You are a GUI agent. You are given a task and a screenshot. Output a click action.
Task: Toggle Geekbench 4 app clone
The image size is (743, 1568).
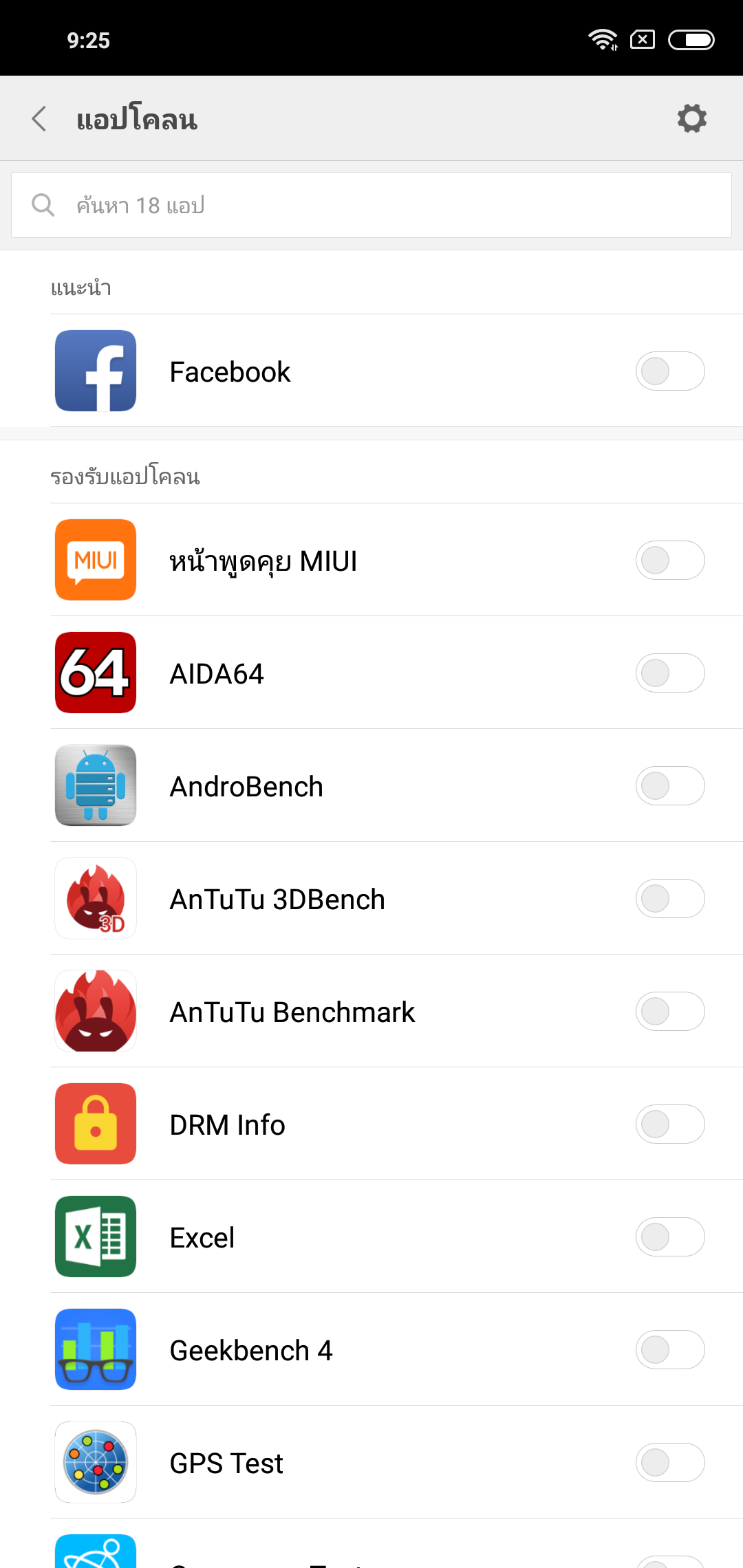click(x=669, y=1350)
